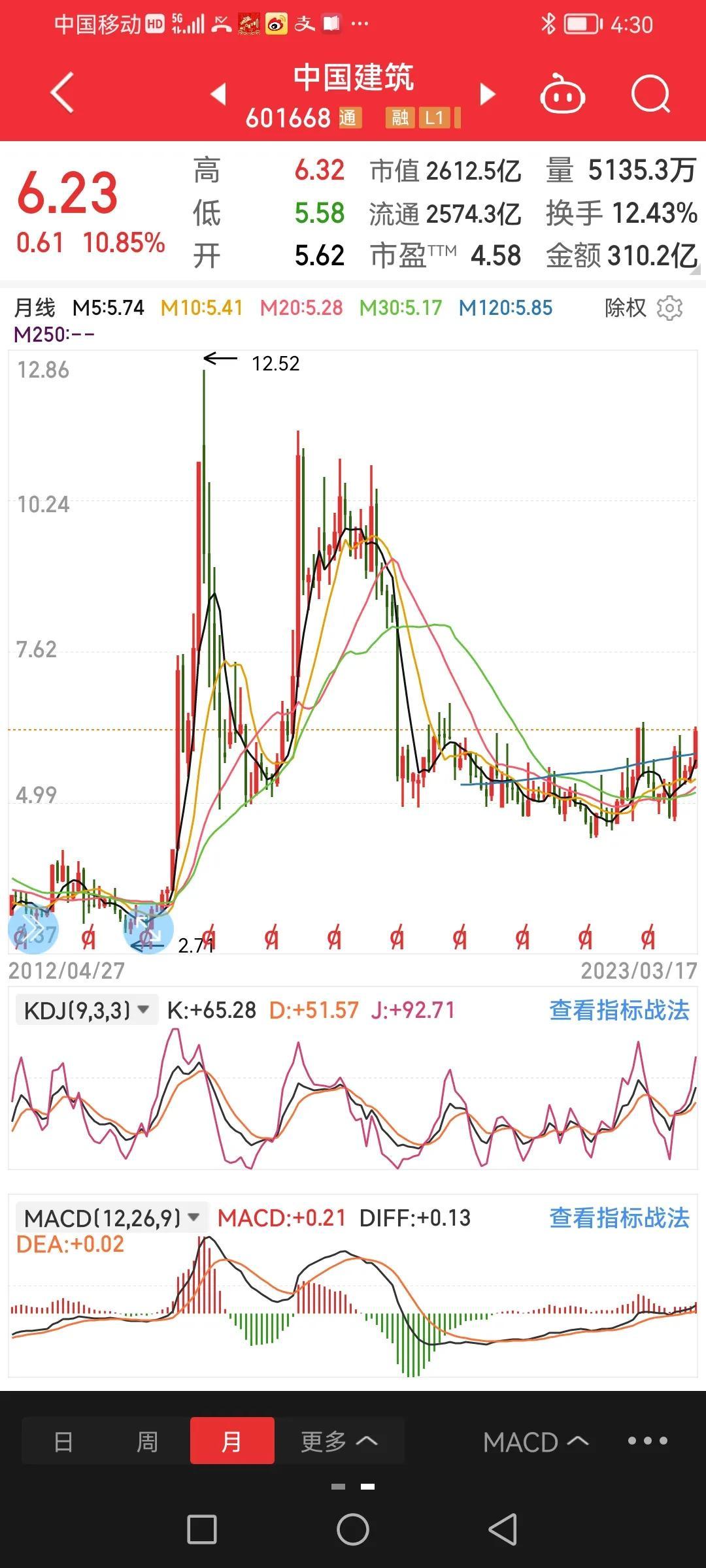Viewport: 706px width, 1568px height.
Task: Open system recent apps
Action: [202, 1529]
